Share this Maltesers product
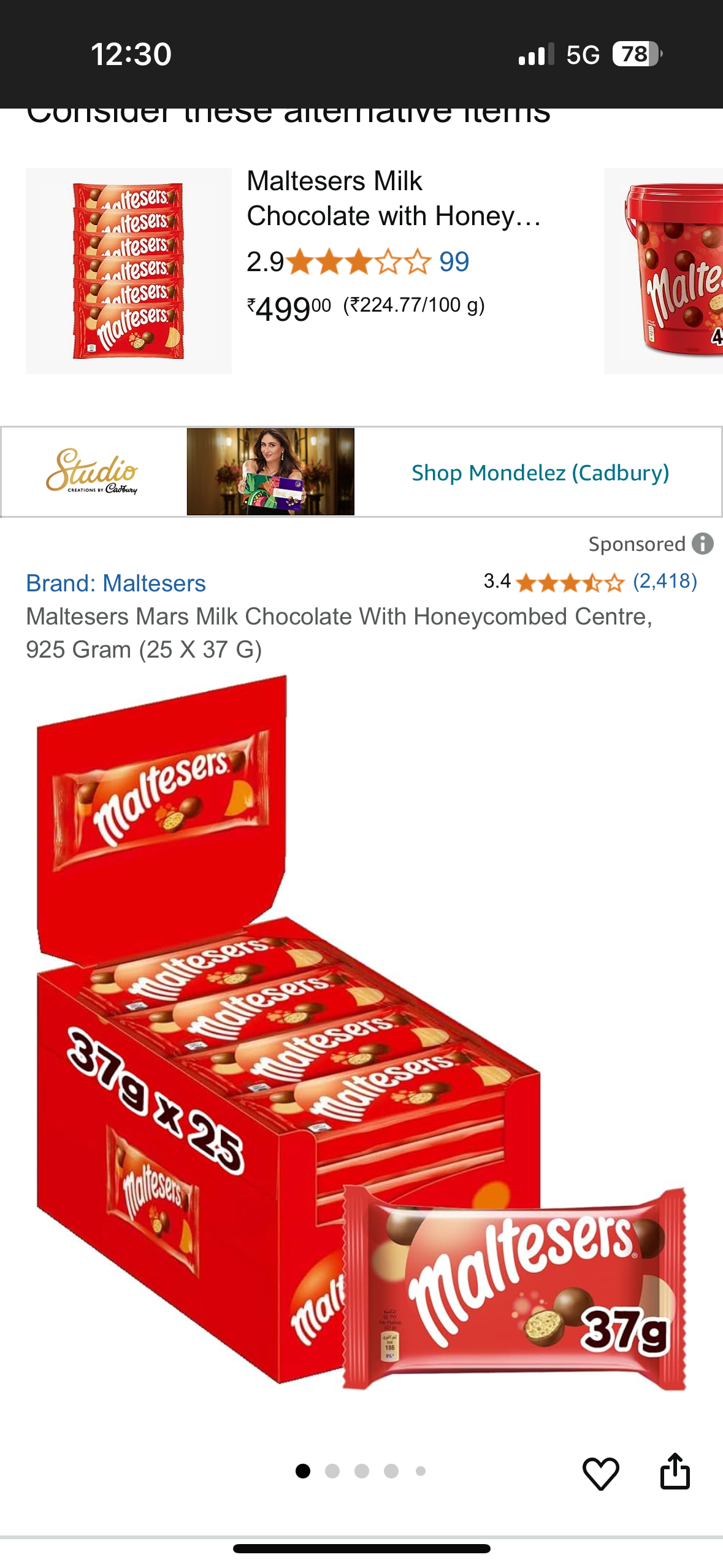This screenshot has width=723, height=1568. [675, 1471]
